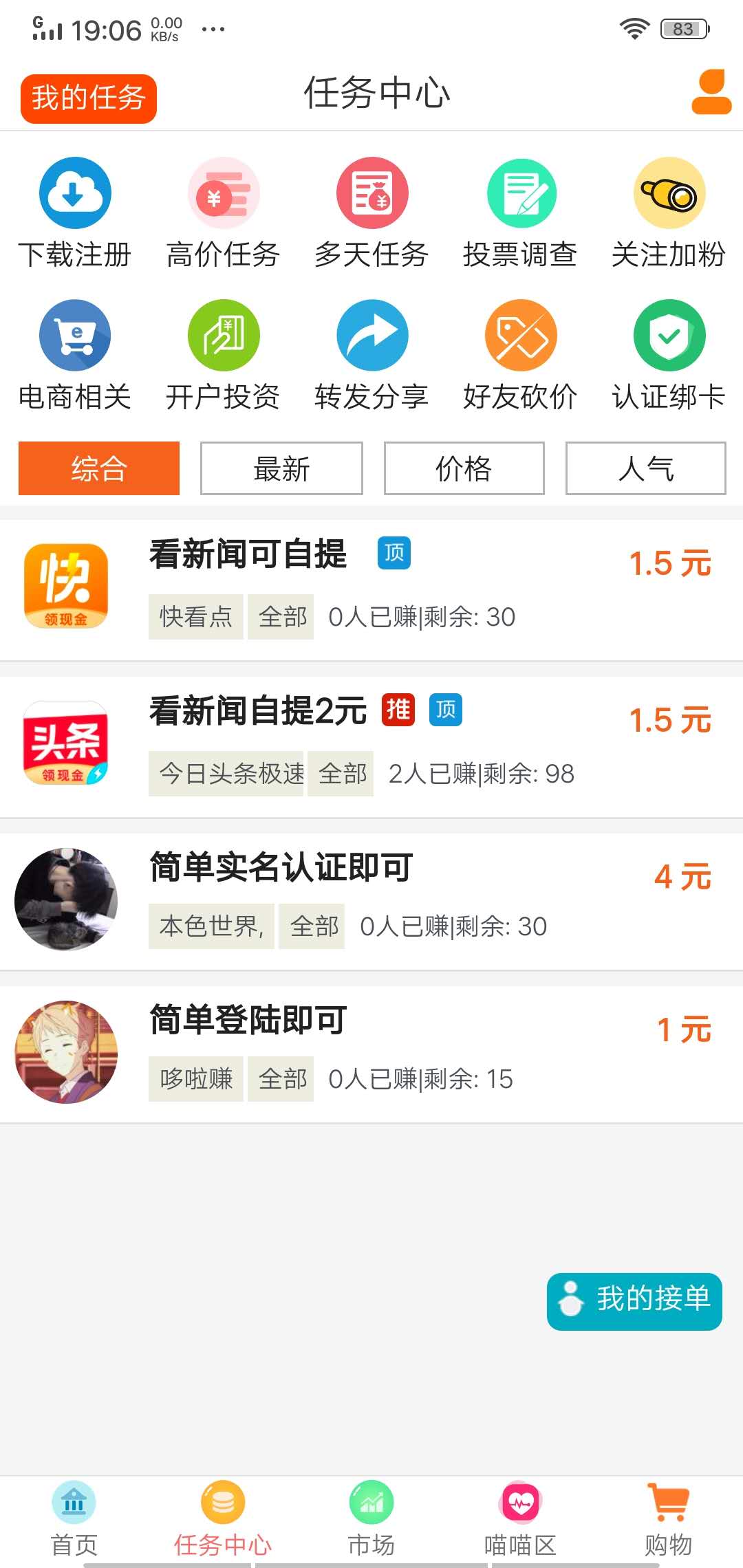Tap the 我的接单 floating button

pos(634,1301)
